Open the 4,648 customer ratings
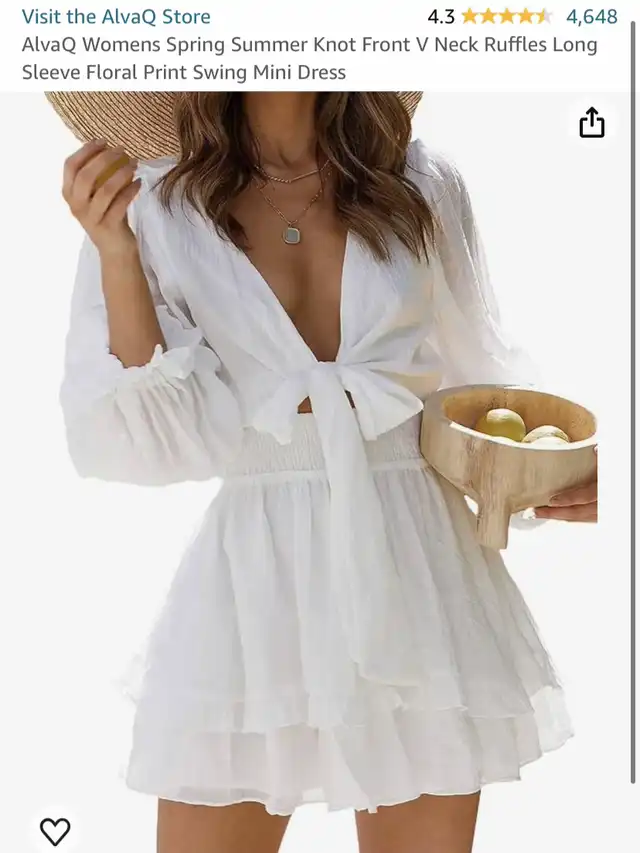 pyautogui.click(x=591, y=17)
